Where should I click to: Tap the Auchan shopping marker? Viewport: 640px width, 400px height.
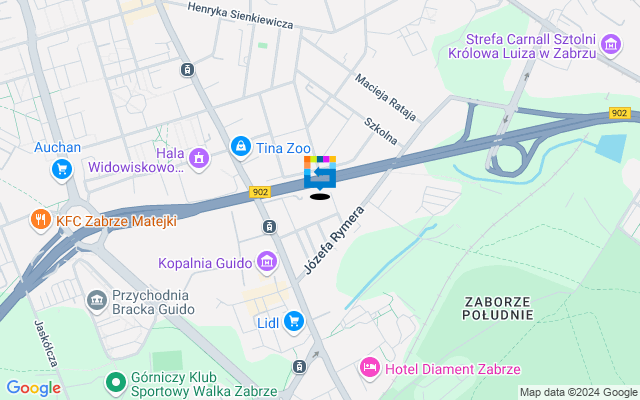click(62, 168)
